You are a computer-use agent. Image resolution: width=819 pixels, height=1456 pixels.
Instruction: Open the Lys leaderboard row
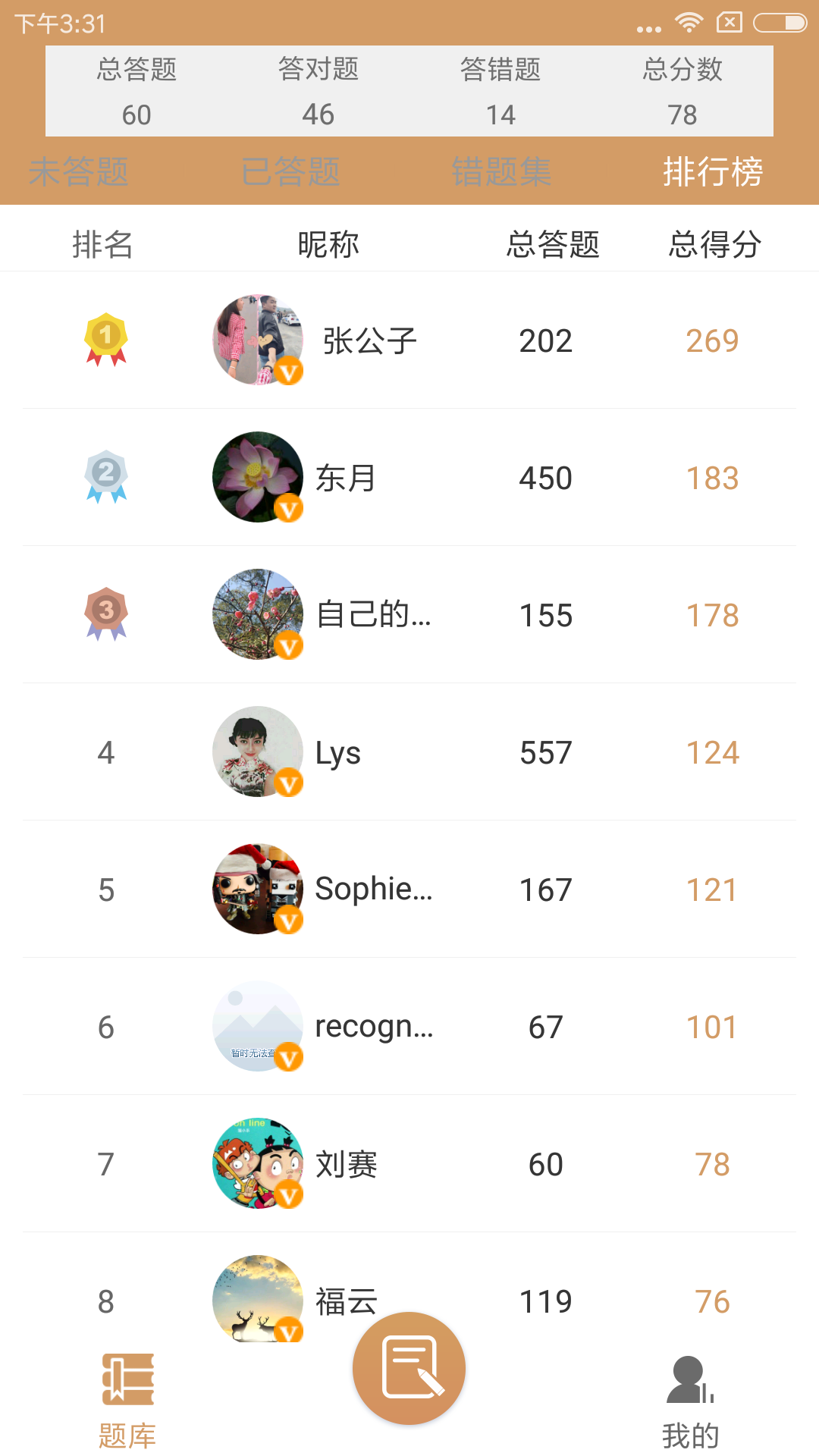pos(409,752)
